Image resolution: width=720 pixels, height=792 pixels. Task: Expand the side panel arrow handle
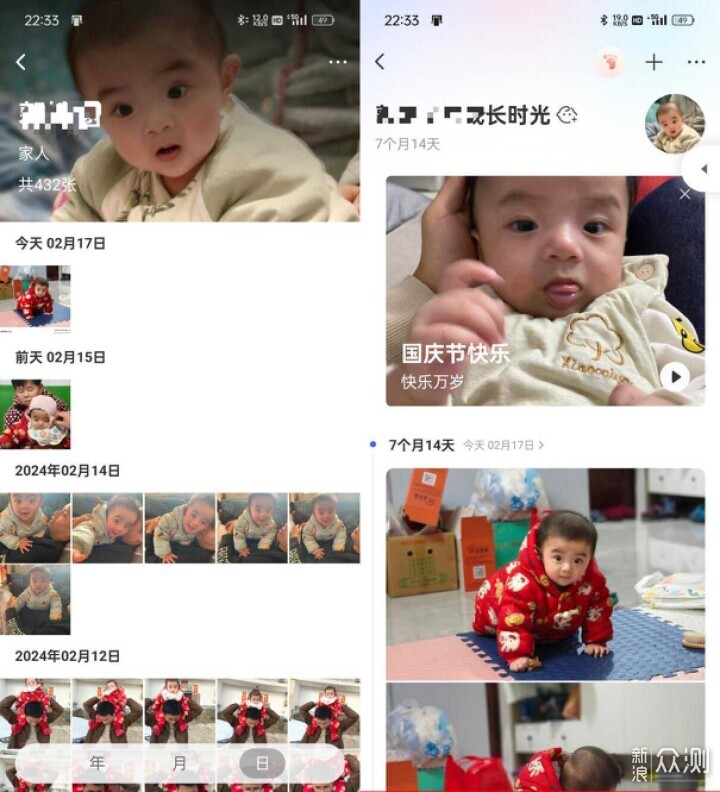702,169
